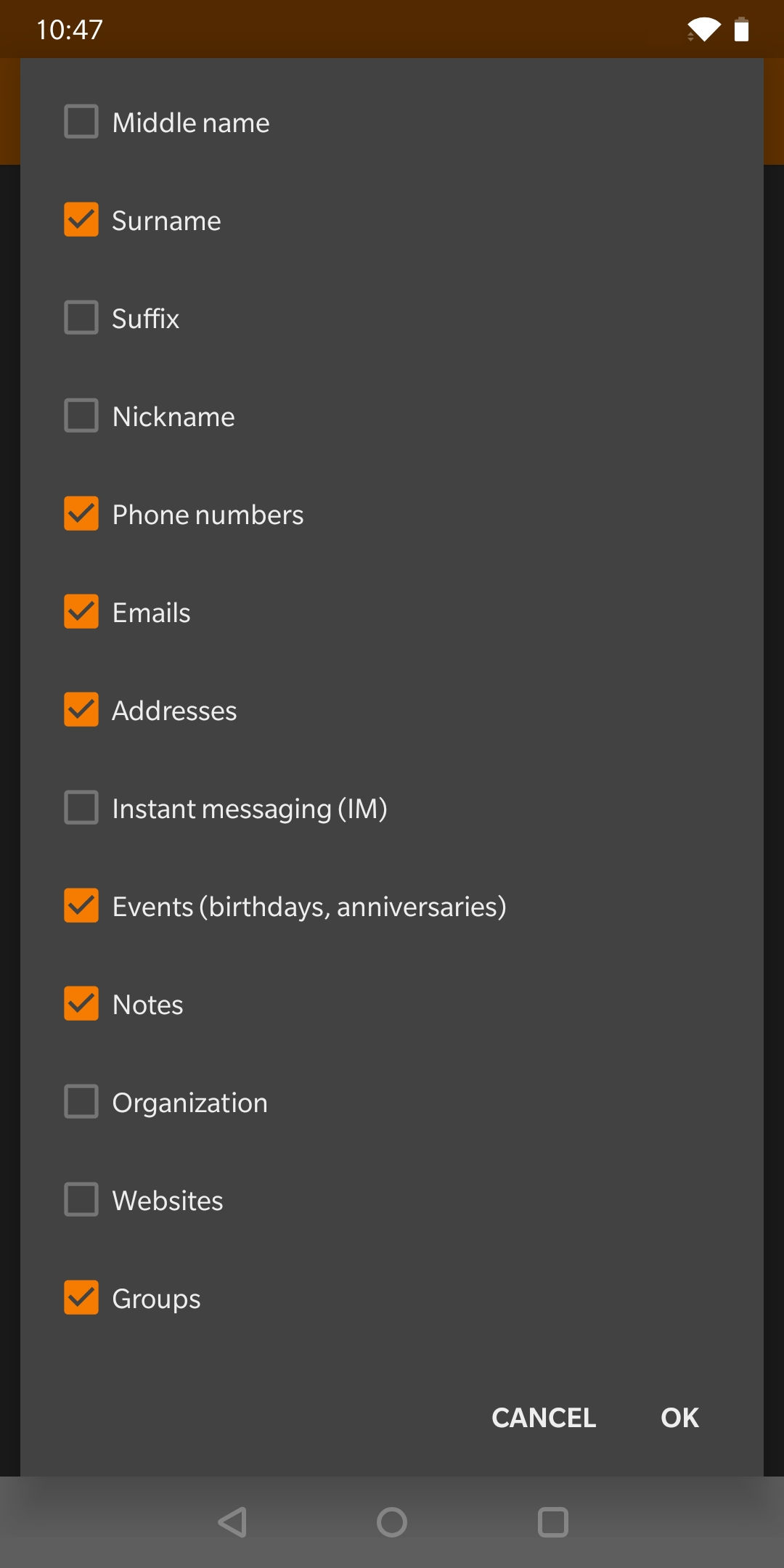Select the Organization checkbox

pos(81,1102)
